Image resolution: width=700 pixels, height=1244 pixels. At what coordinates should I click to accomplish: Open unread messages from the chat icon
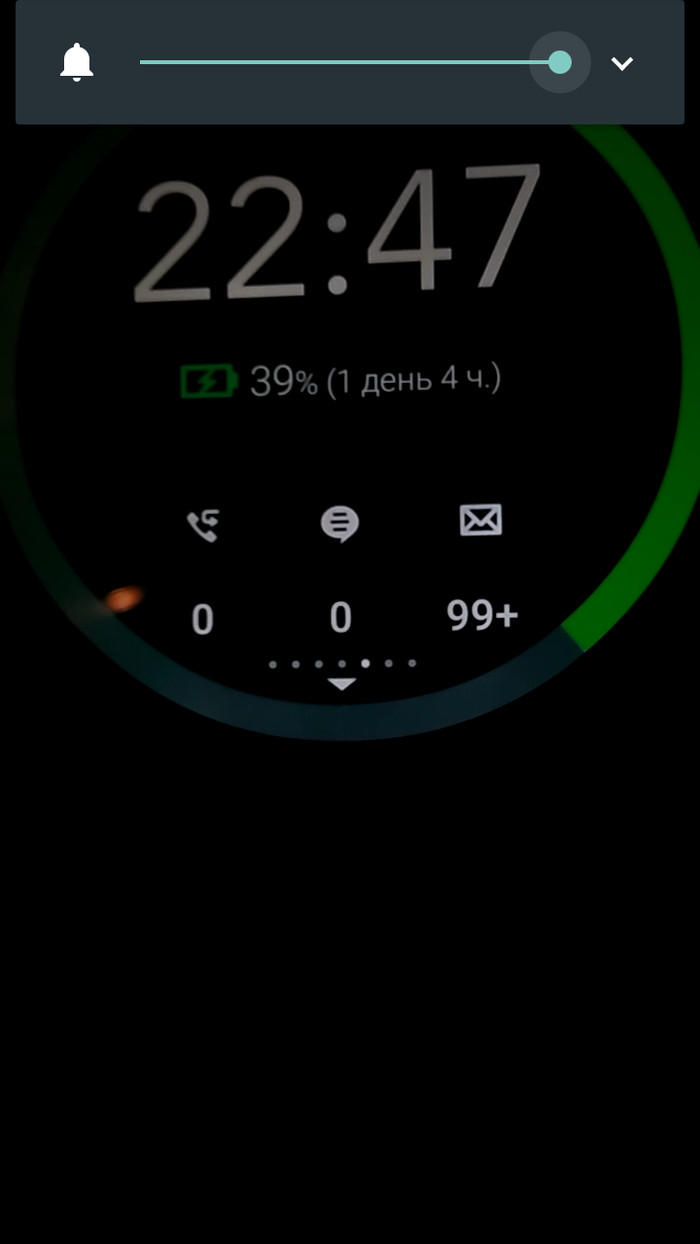(x=340, y=524)
